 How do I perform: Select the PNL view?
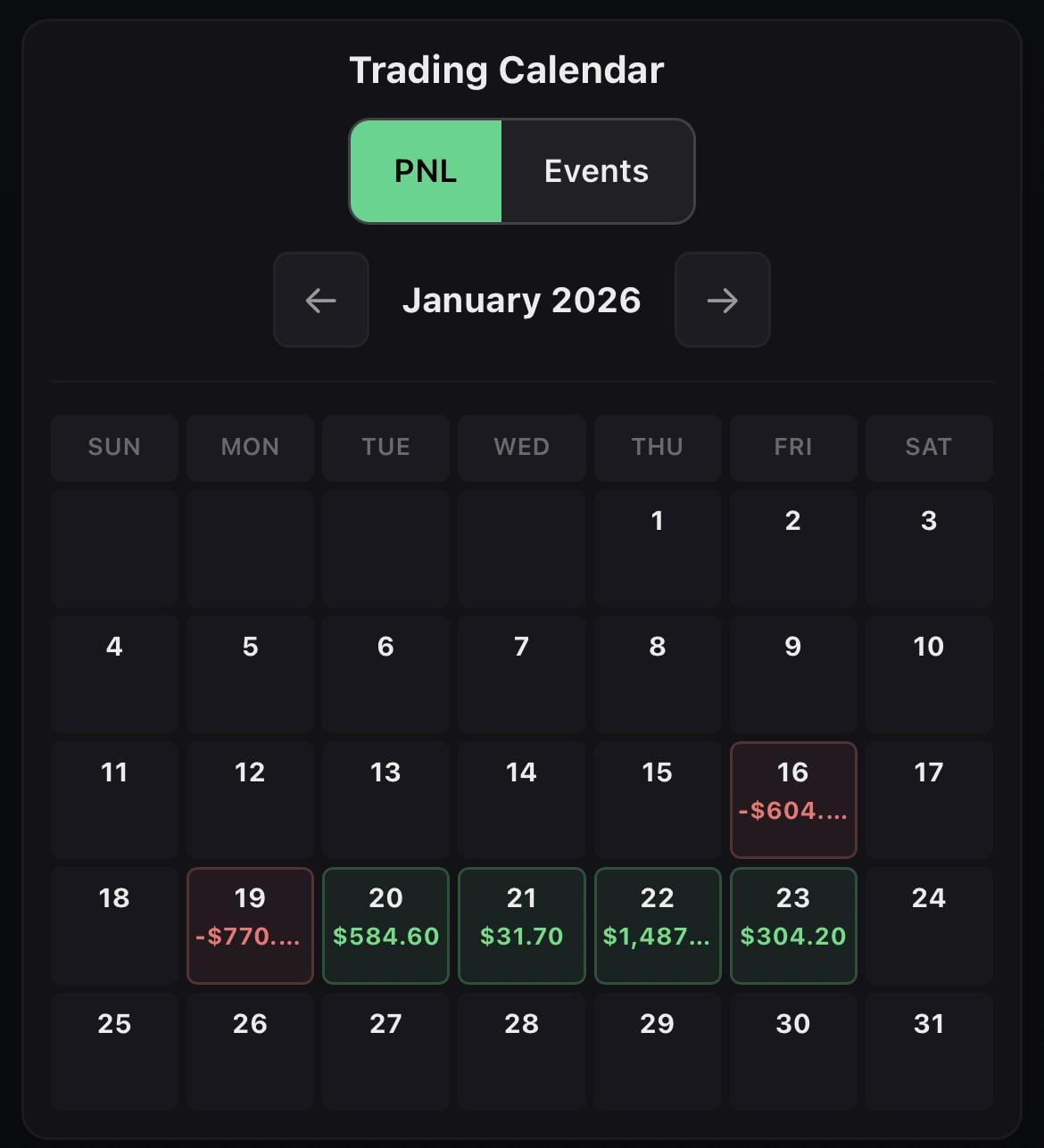click(x=426, y=171)
